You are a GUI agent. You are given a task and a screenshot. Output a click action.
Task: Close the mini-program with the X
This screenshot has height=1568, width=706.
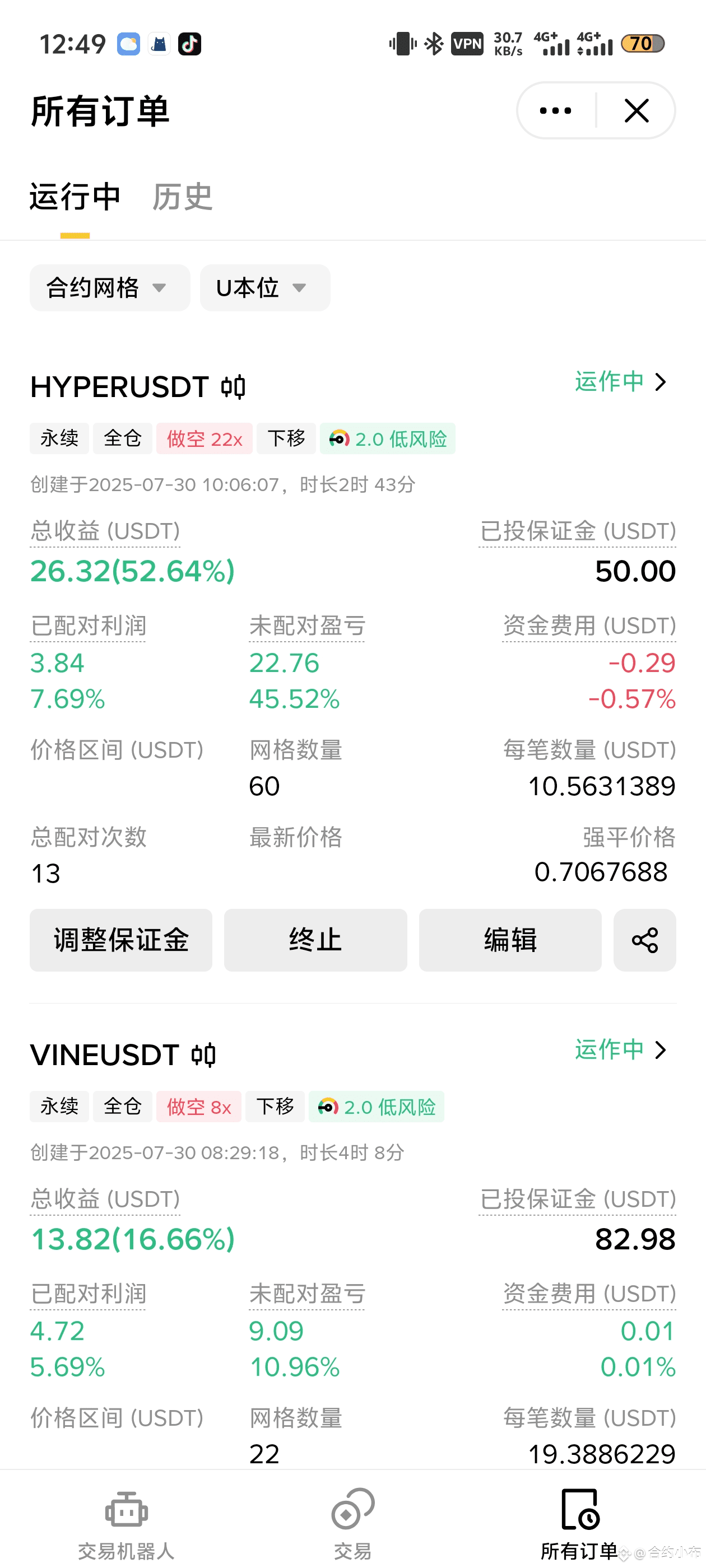pos(637,111)
